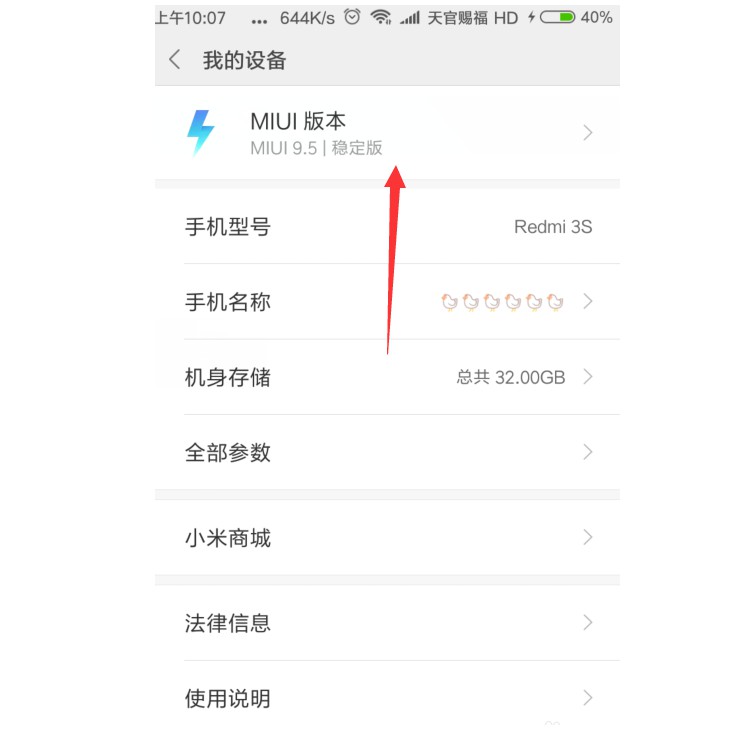The image size is (745, 738).
Task: Open MIUI 版本 details
Action: point(387,133)
